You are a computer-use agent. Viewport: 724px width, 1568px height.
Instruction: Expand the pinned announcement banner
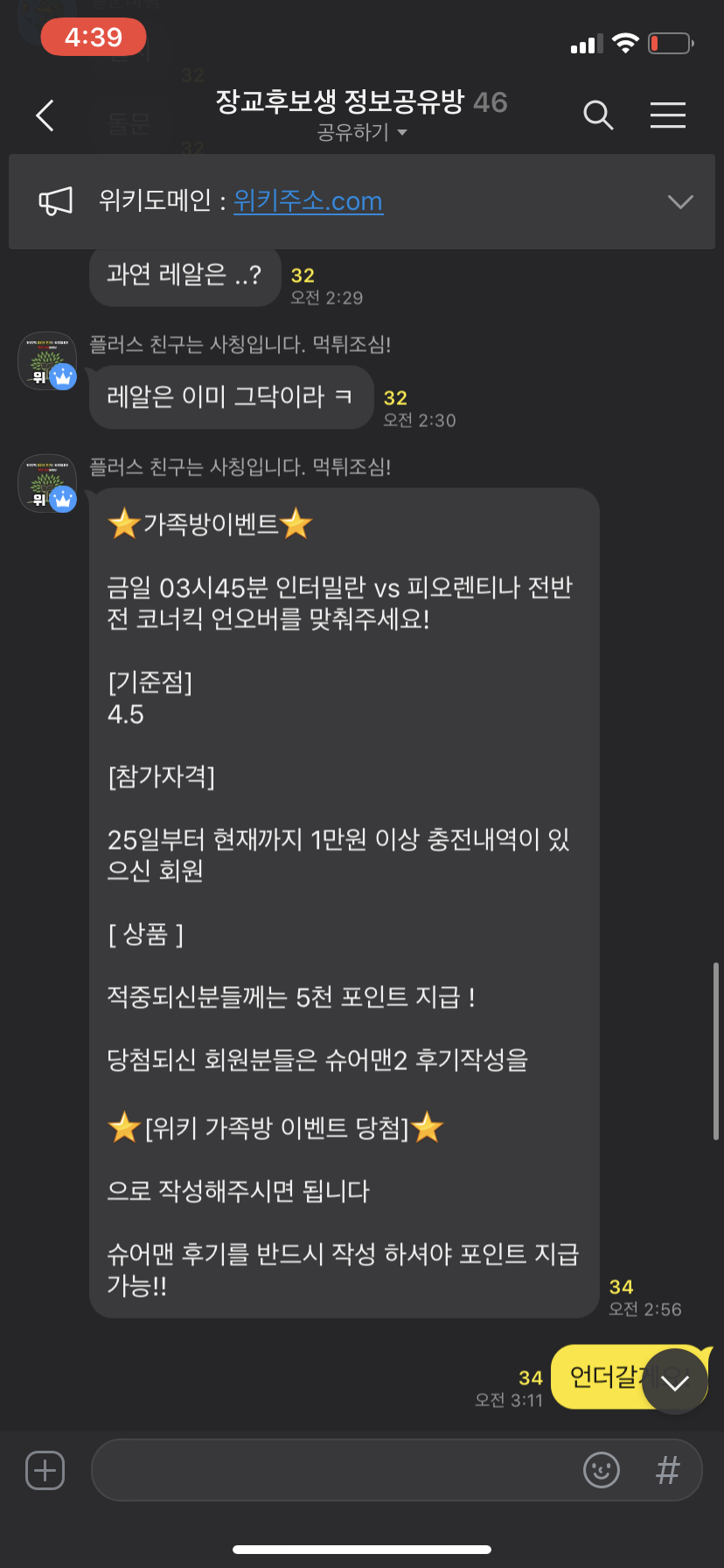679,202
